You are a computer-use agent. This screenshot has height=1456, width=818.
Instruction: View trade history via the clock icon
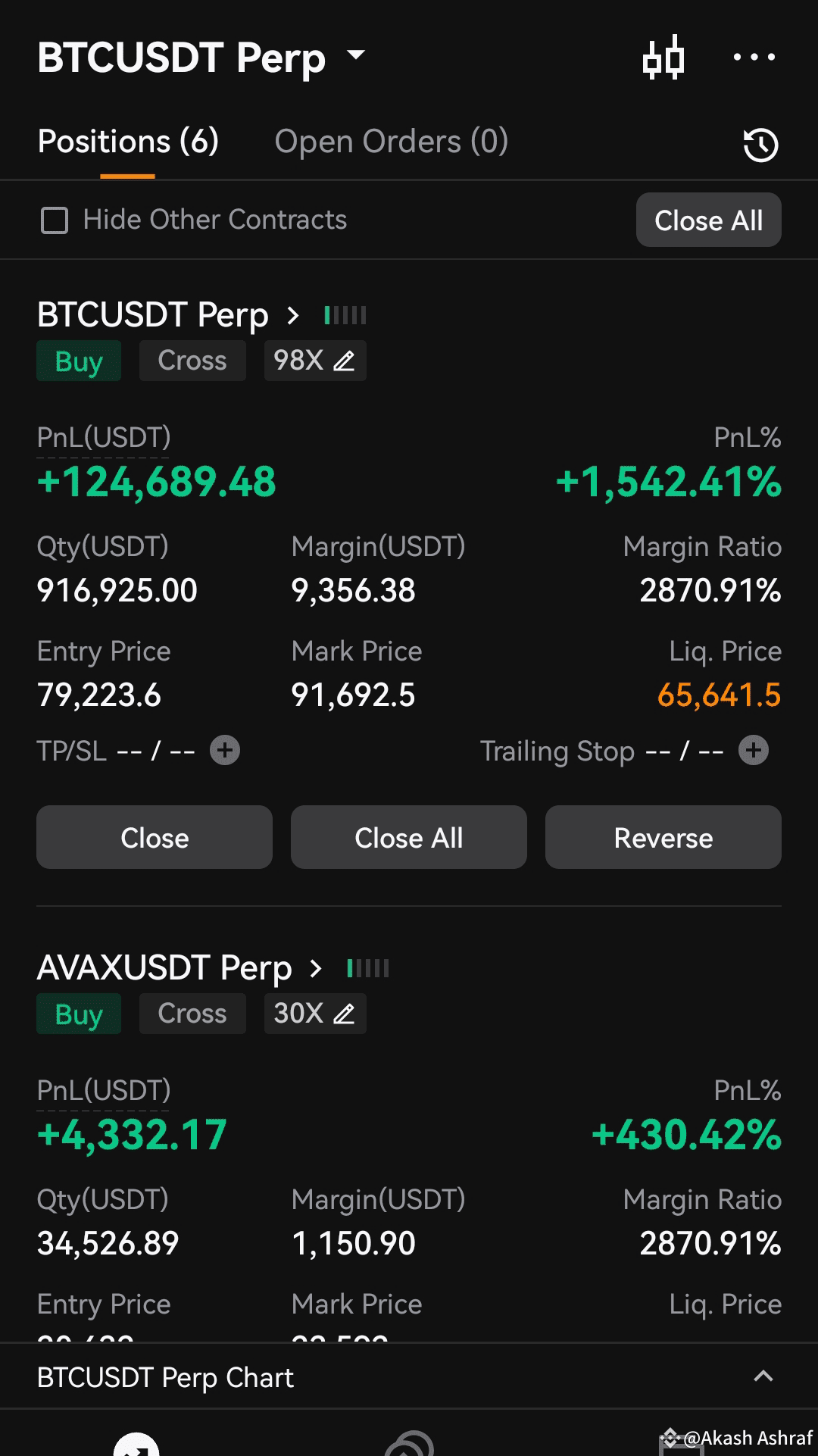760,144
